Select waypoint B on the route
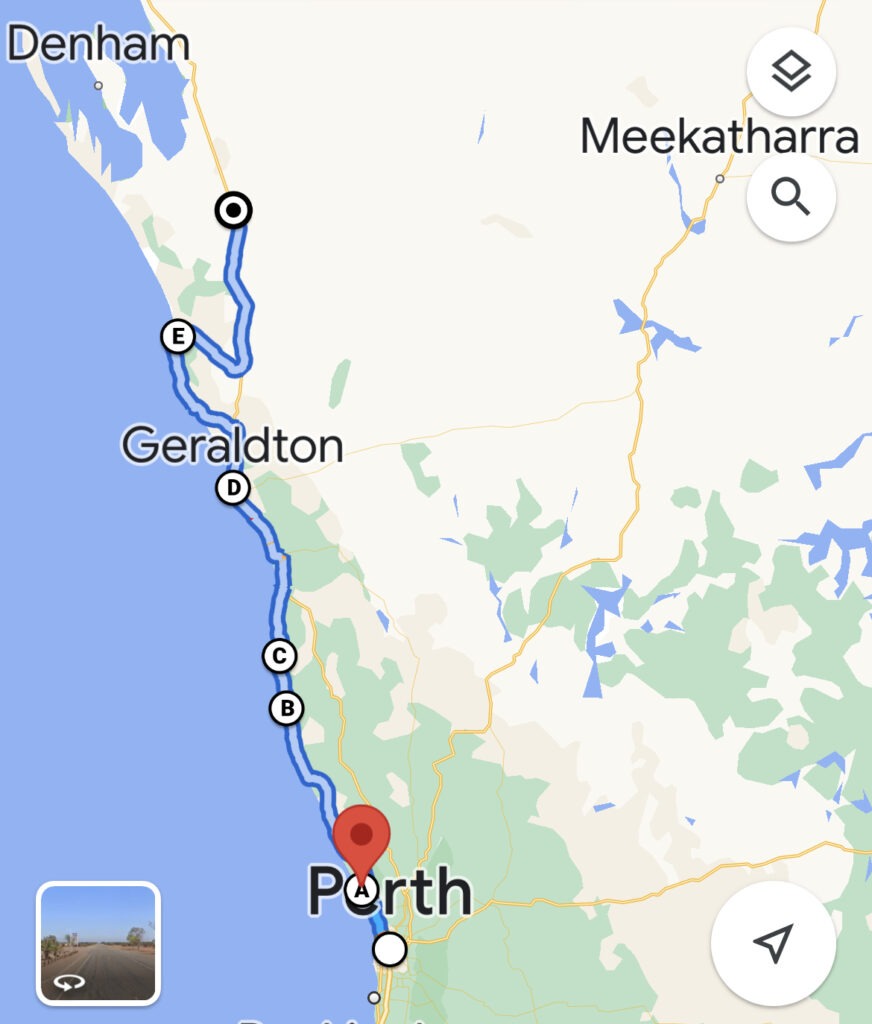872x1024 pixels. click(x=286, y=708)
